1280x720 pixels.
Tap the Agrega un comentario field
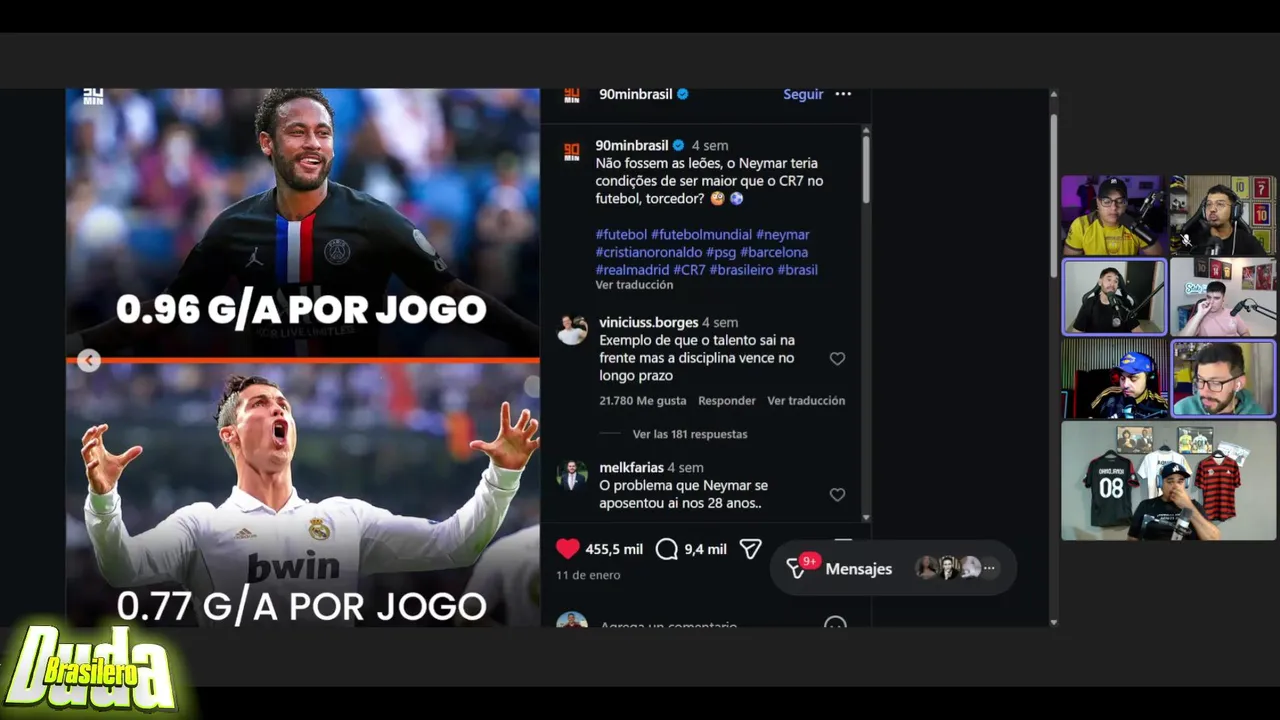click(668, 625)
